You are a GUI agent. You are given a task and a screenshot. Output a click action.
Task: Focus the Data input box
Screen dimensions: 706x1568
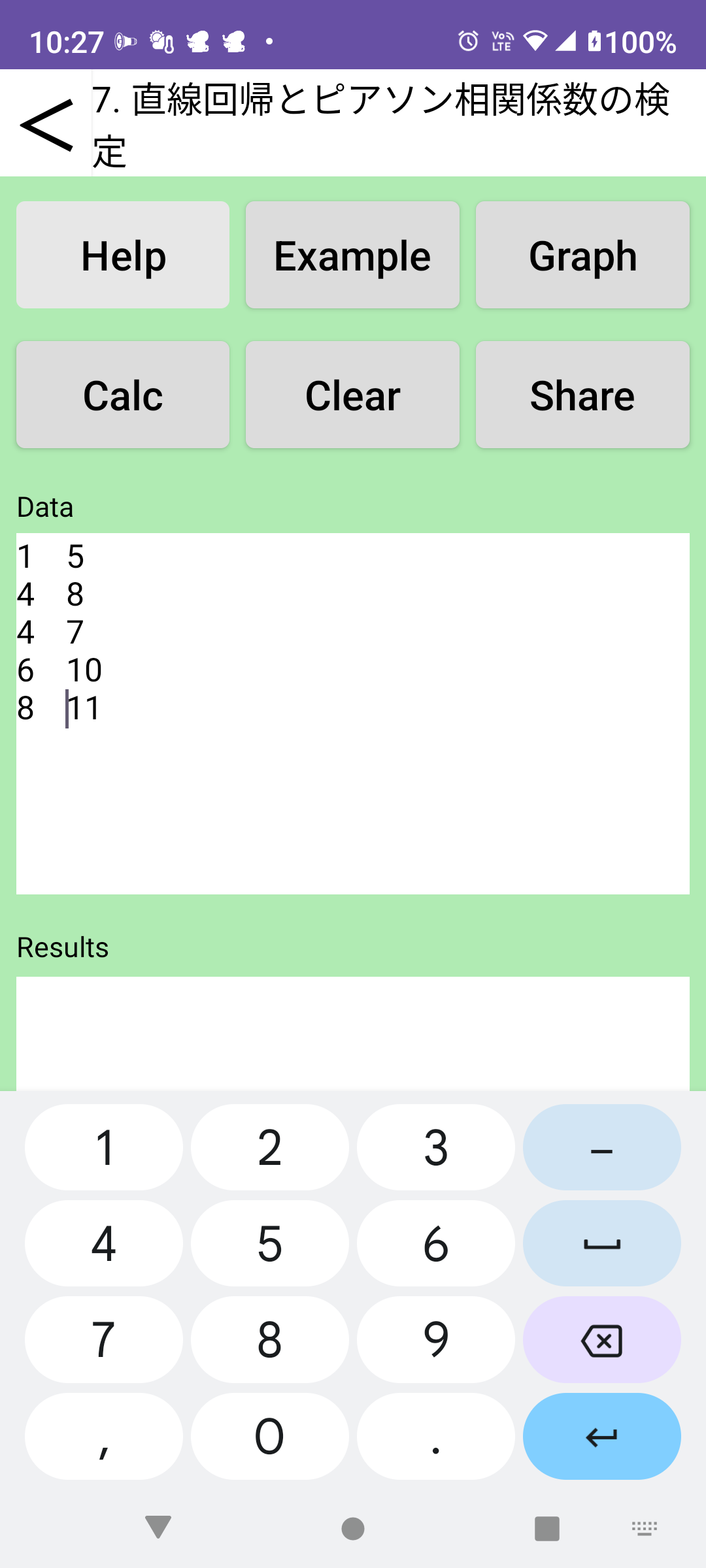353,713
